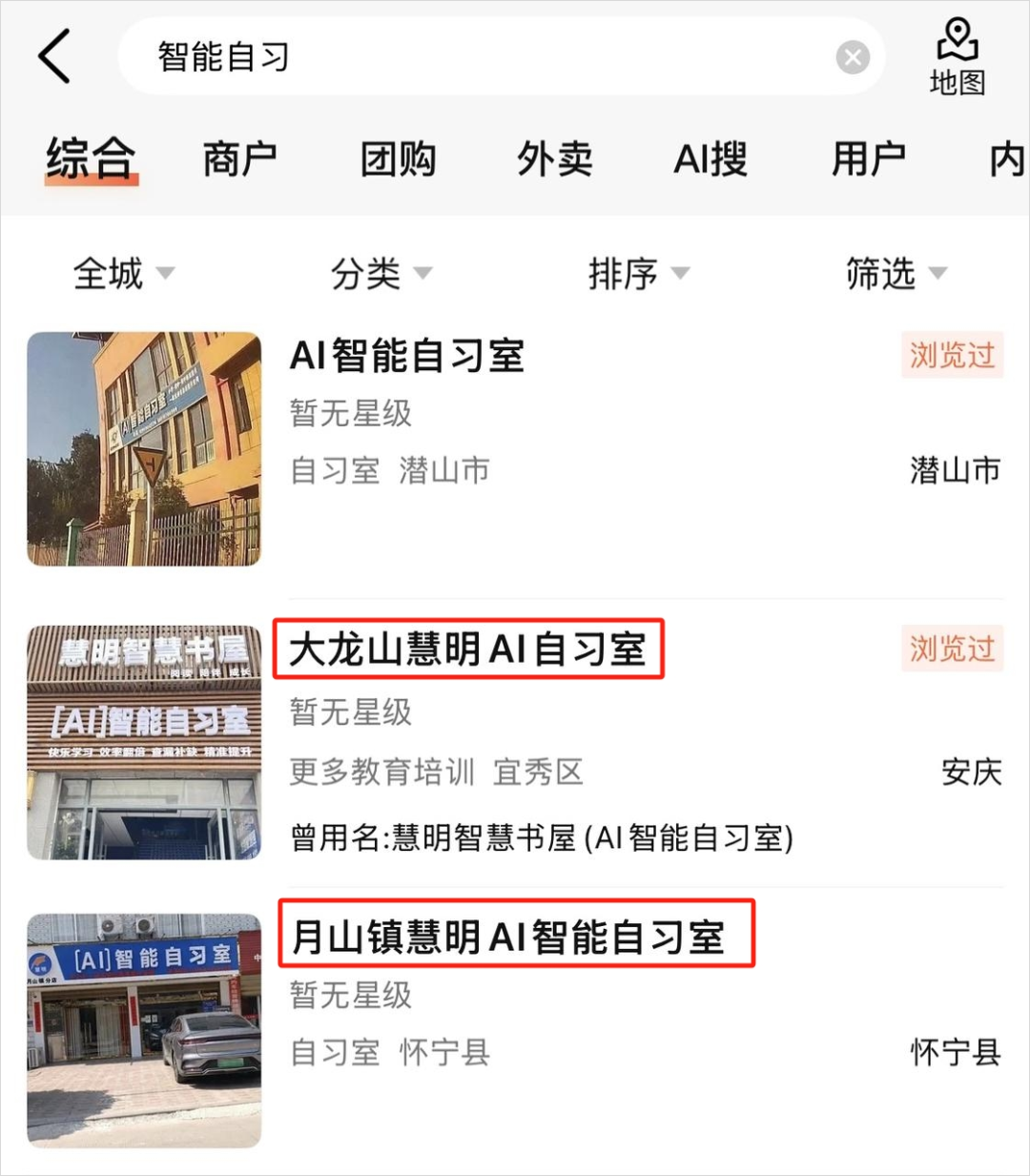Open the 外卖 tab

554,158
